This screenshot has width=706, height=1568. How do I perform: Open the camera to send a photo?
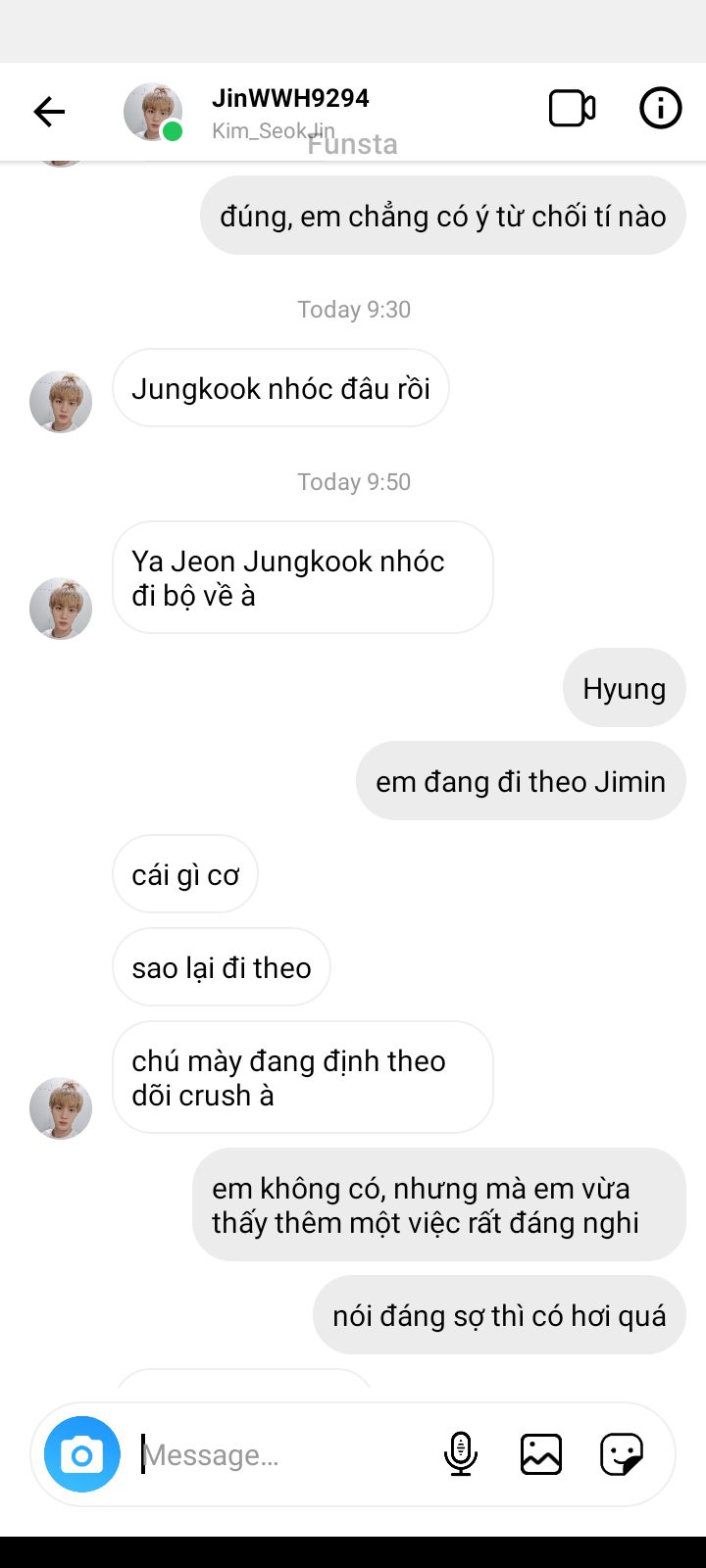pyautogui.click(x=82, y=1454)
